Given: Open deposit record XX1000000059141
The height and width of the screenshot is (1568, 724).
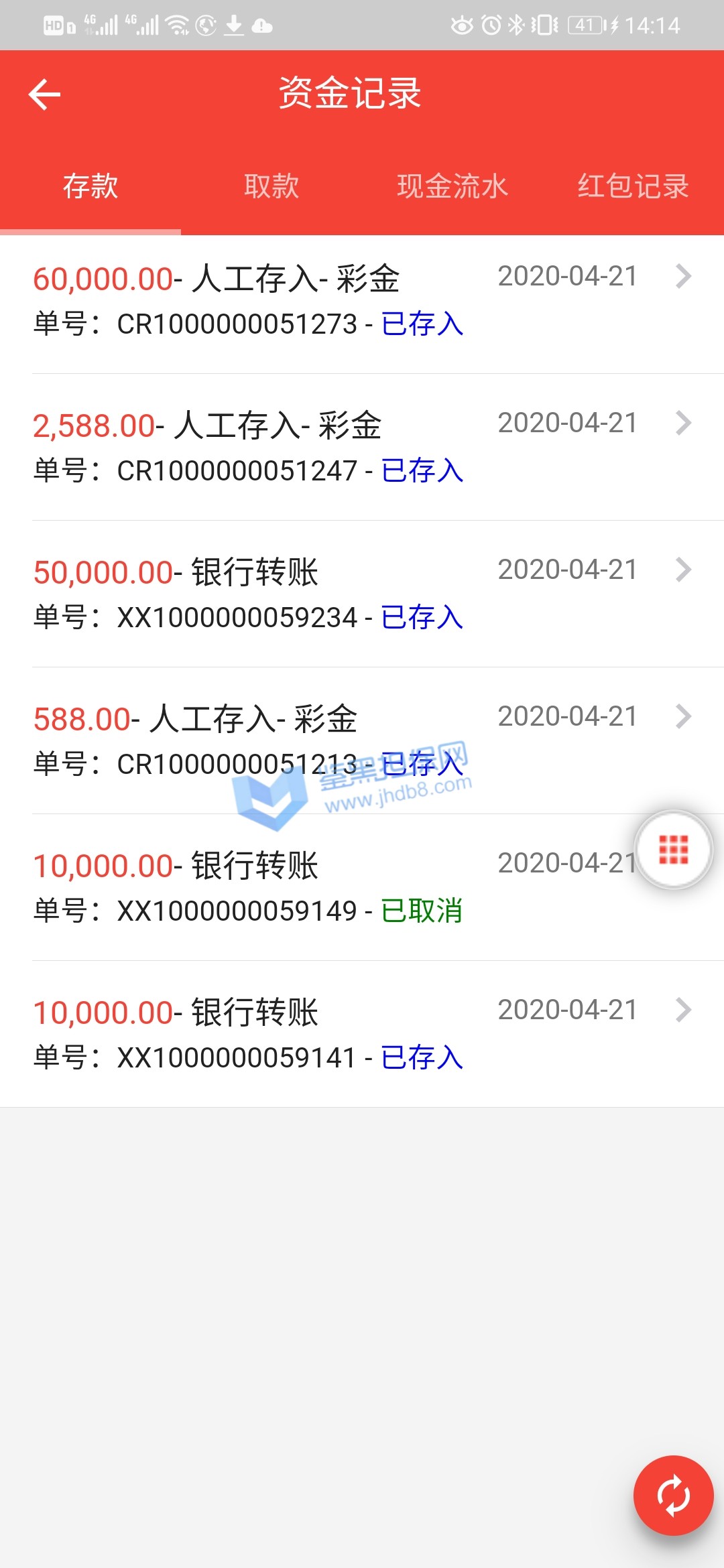Looking at the screenshot, I should [x=362, y=1034].
